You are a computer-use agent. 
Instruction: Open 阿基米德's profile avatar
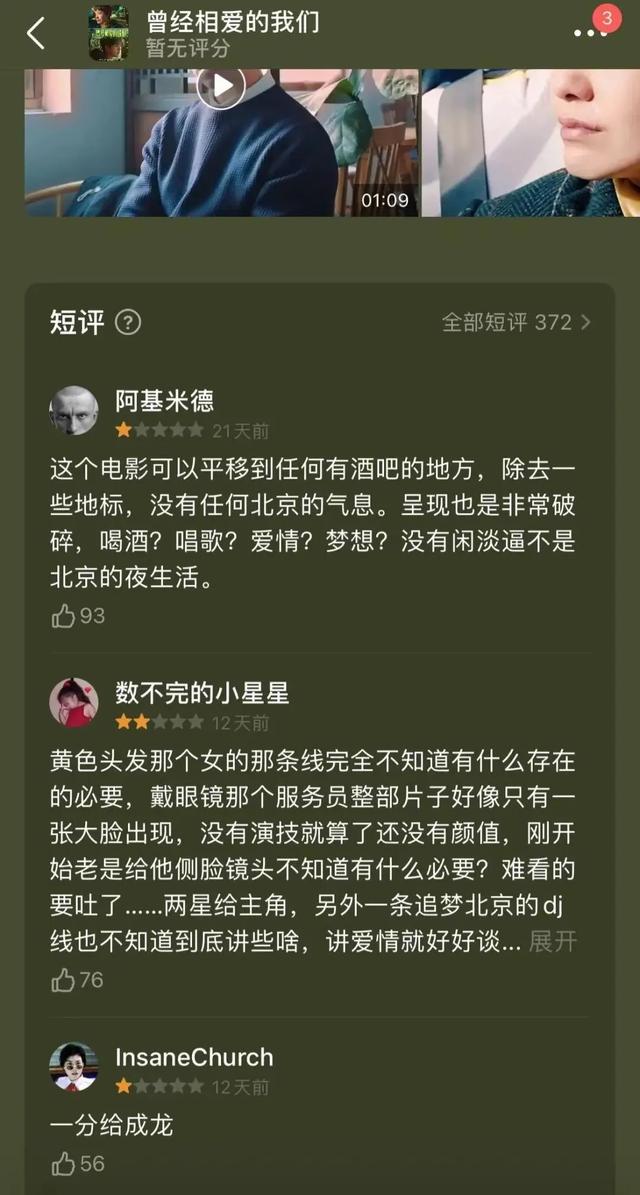[74, 411]
